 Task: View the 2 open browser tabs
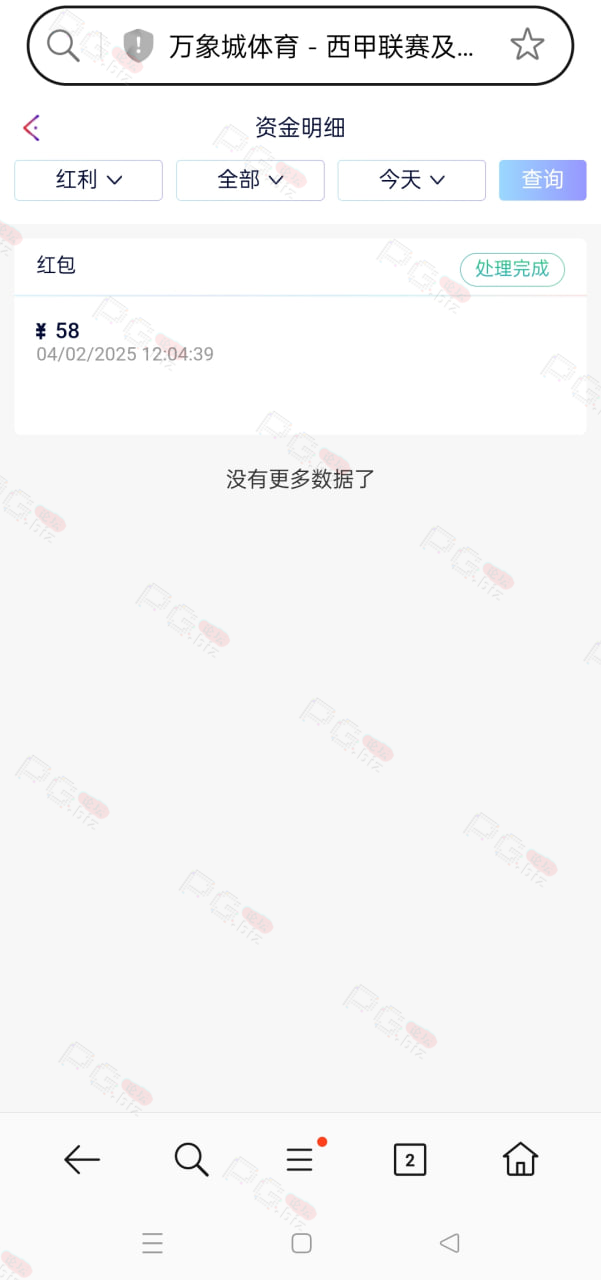[x=410, y=1159]
